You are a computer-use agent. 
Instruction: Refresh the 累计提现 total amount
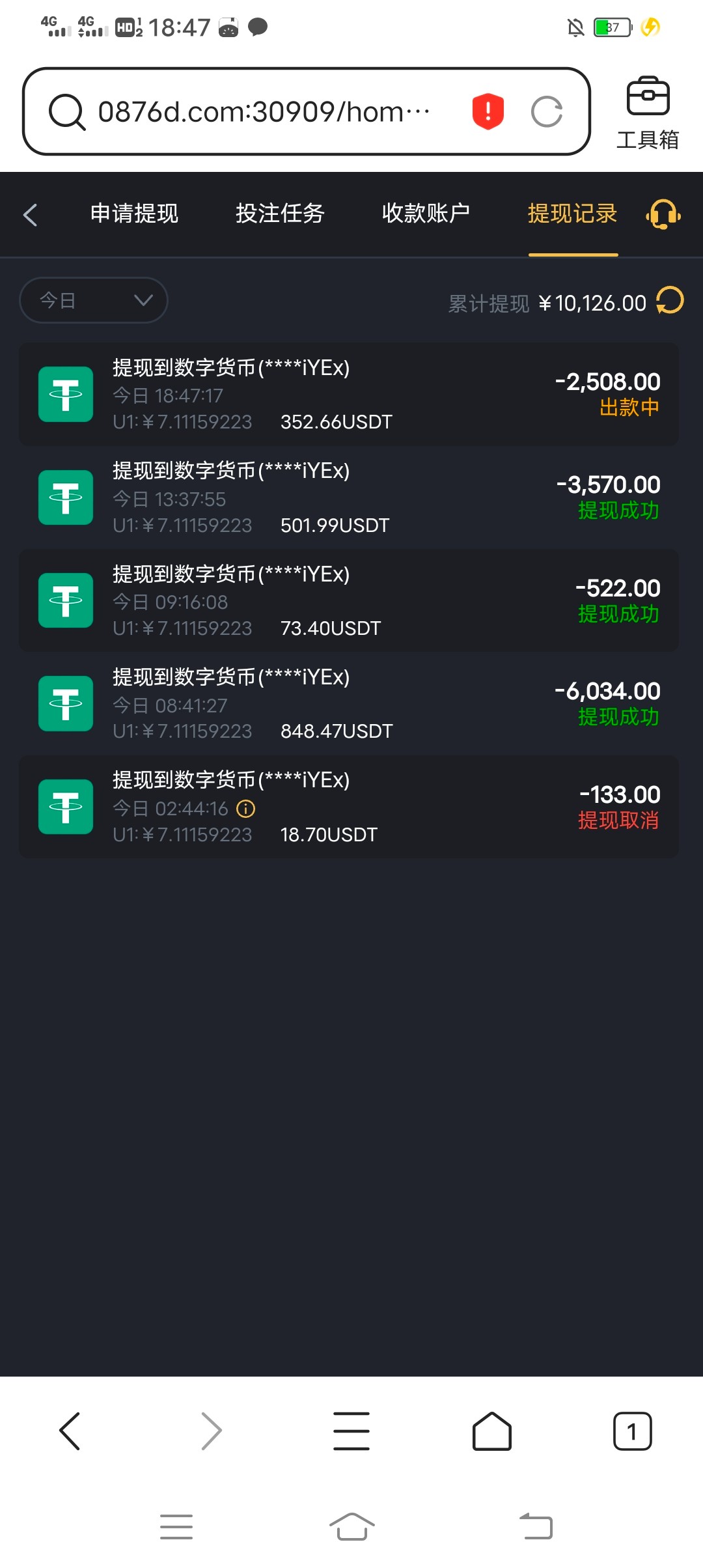(670, 301)
